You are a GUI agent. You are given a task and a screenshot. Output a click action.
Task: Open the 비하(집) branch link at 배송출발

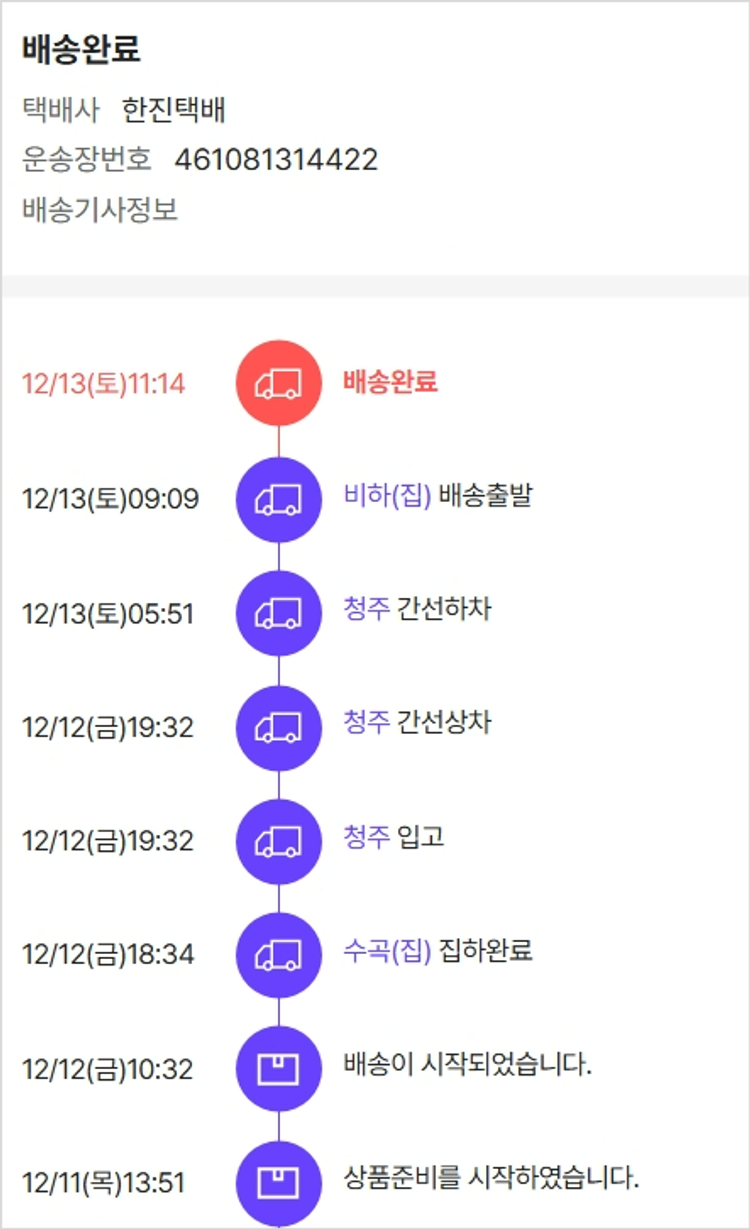(386, 496)
